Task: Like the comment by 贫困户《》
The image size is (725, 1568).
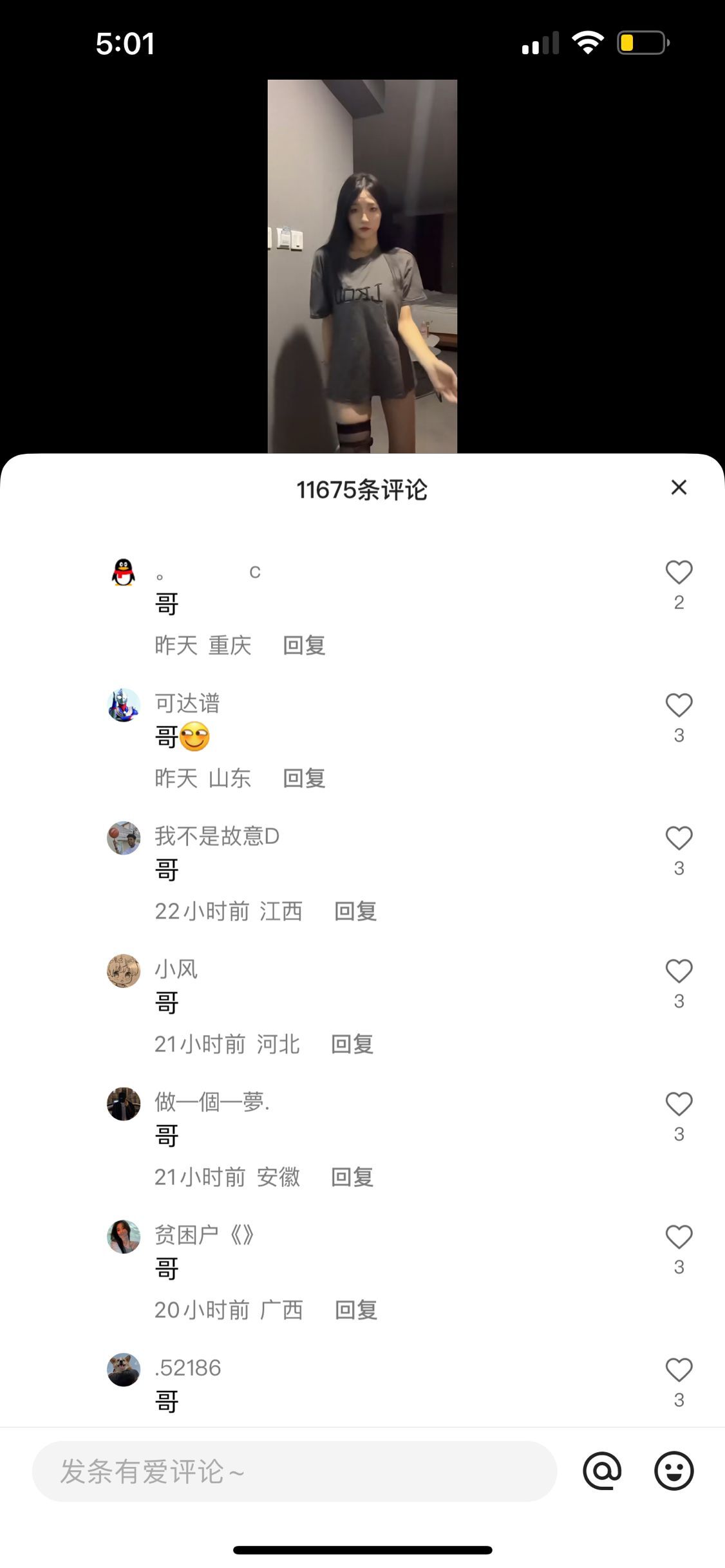Action: click(x=679, y=1237)
